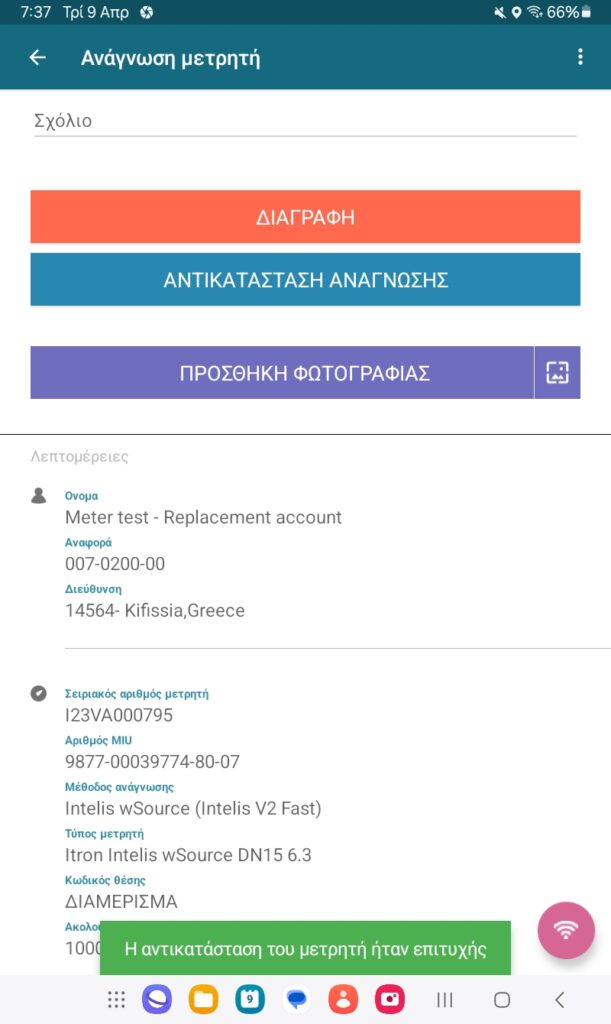611x1024 pixels.
Task: Tap the Σχόλιο comment field
Action: tap(305, 121)
